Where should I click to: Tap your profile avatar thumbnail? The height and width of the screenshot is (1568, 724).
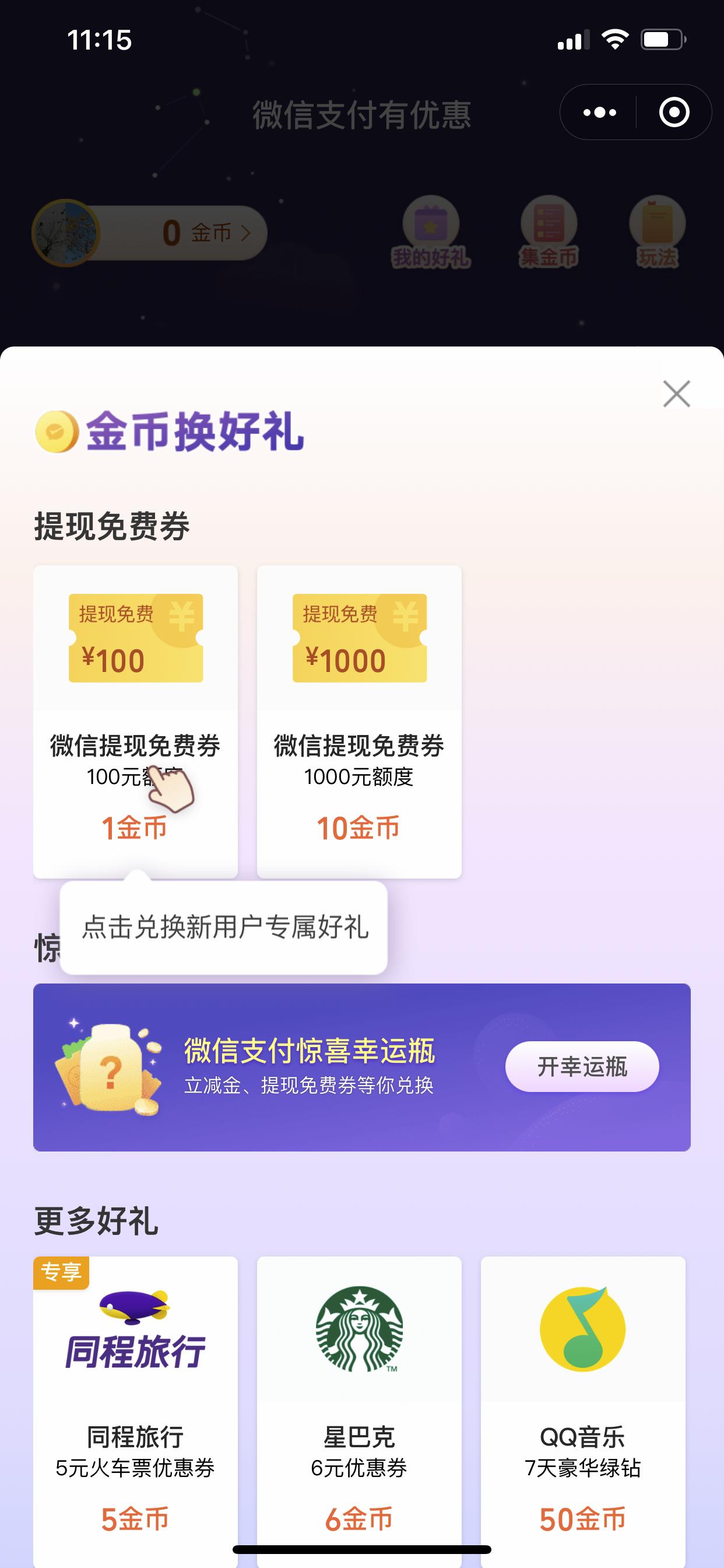[x=68, y=233]
